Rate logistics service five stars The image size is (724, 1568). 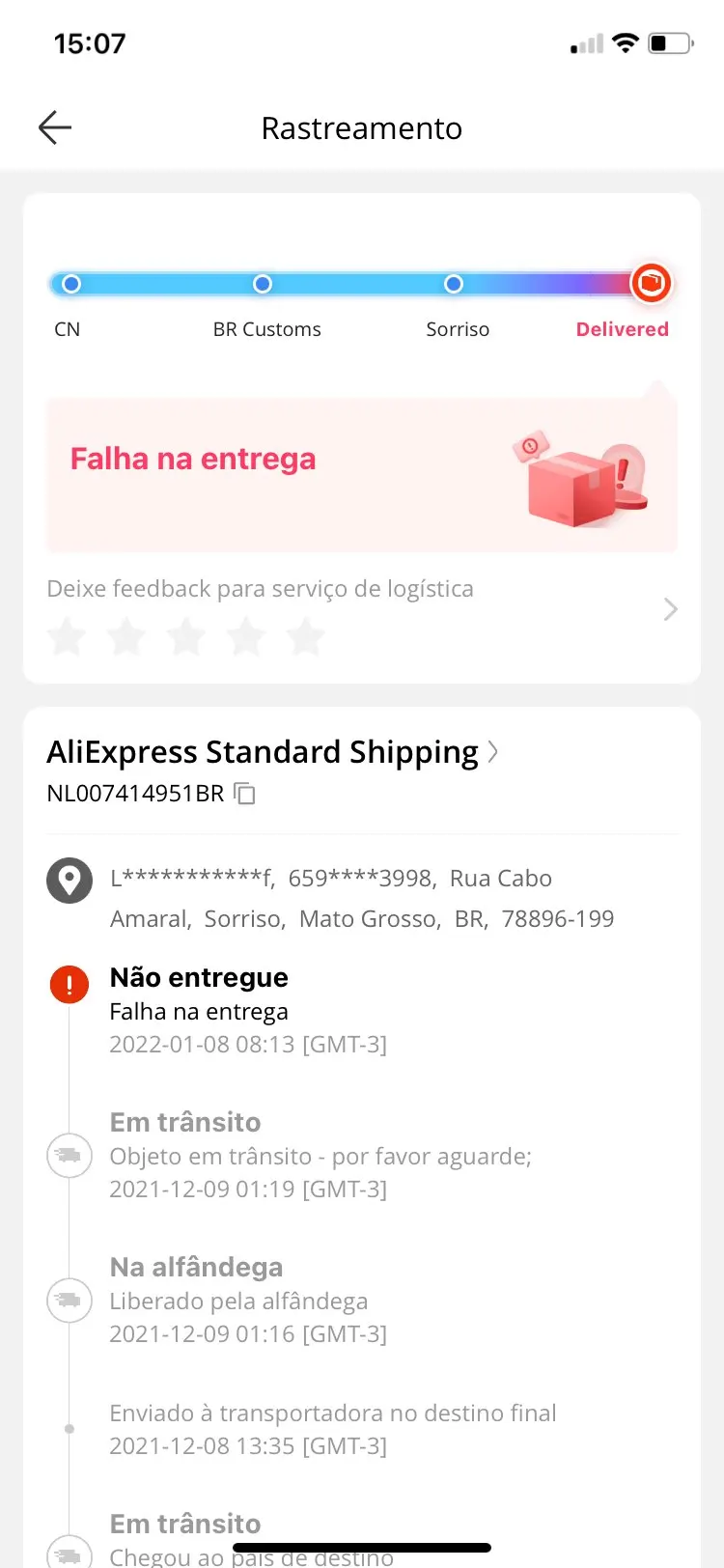click(x=306, y=638)
